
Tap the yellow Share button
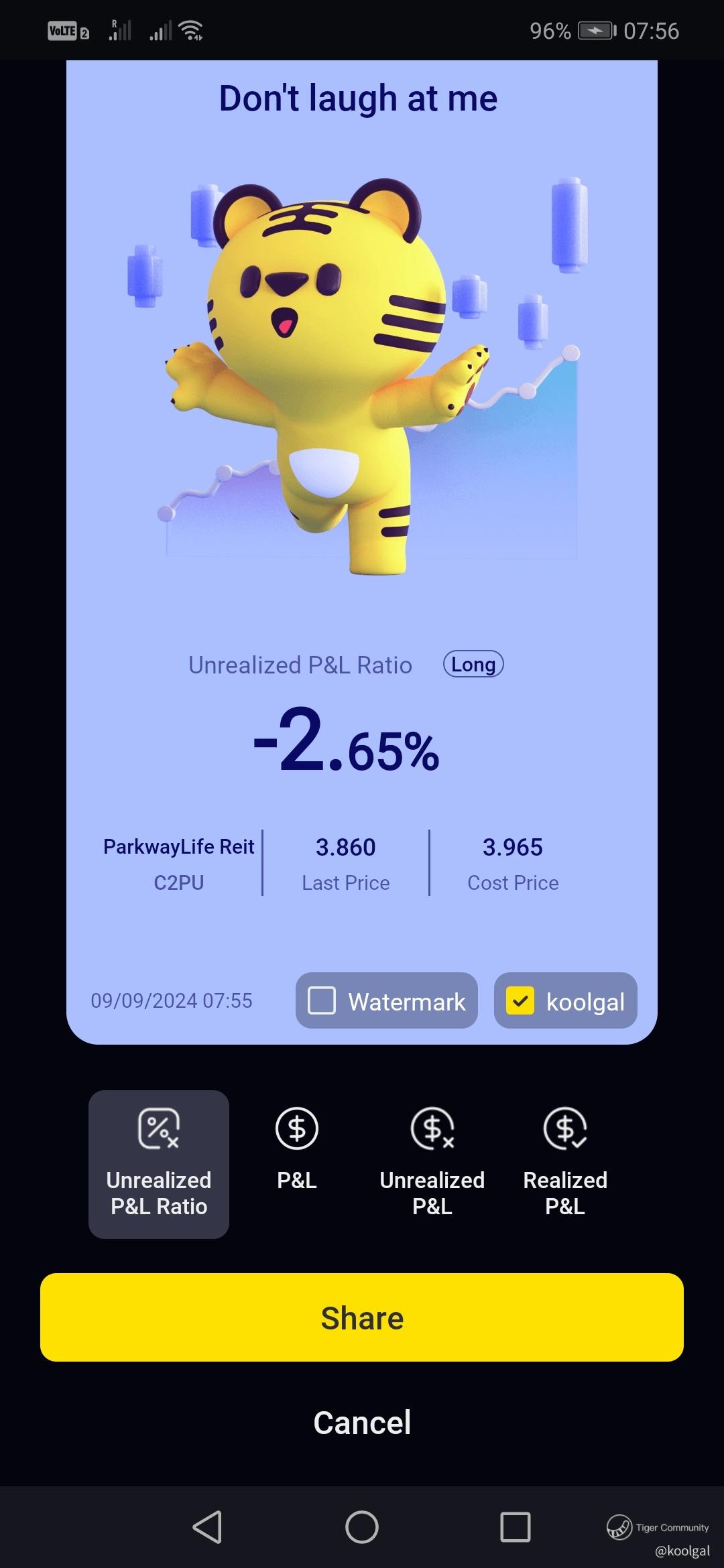click(x=362, y=1317)
